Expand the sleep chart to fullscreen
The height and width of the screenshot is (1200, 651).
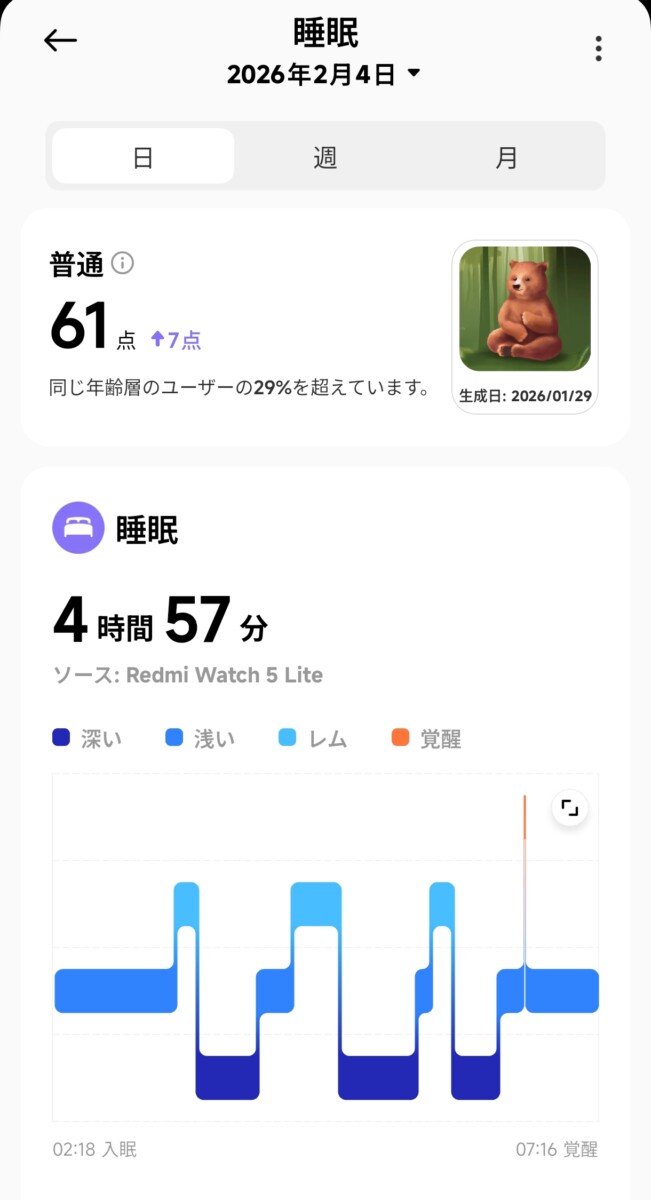[570, 808]
